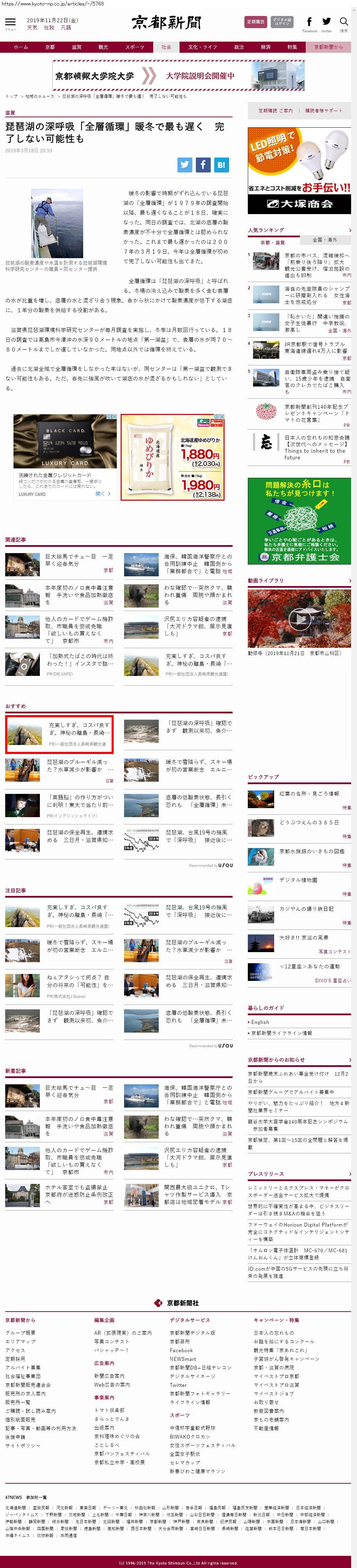Open Kyoto Shimbun Facebook page icon
This screenshot has width=357, height=1568.
[x=310, y=23]
